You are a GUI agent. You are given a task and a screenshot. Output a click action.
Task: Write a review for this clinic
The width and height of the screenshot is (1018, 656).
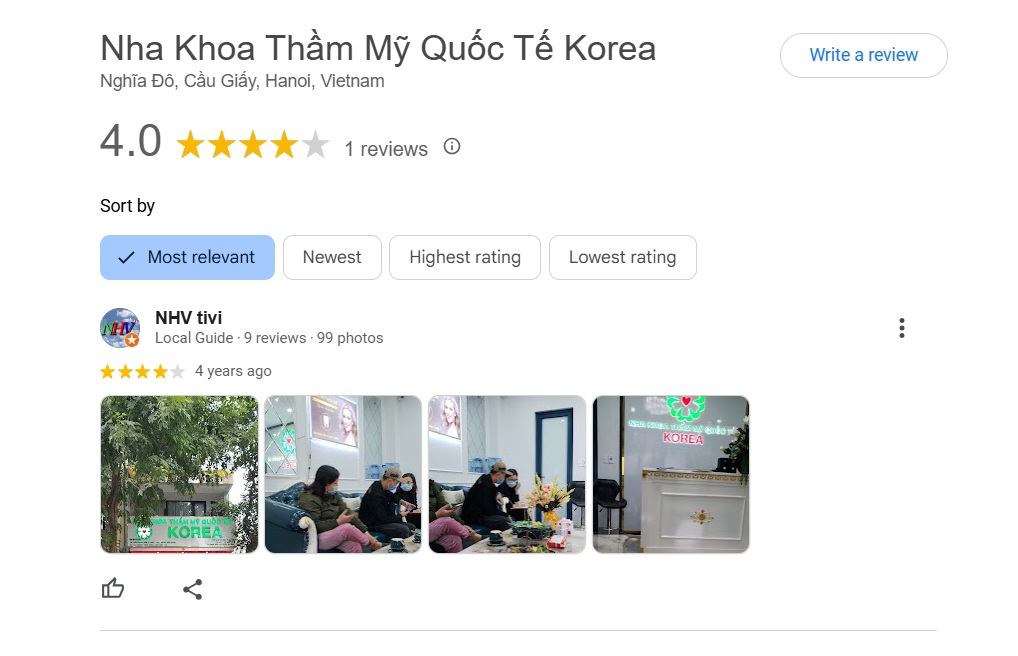[x=863, y=55]
